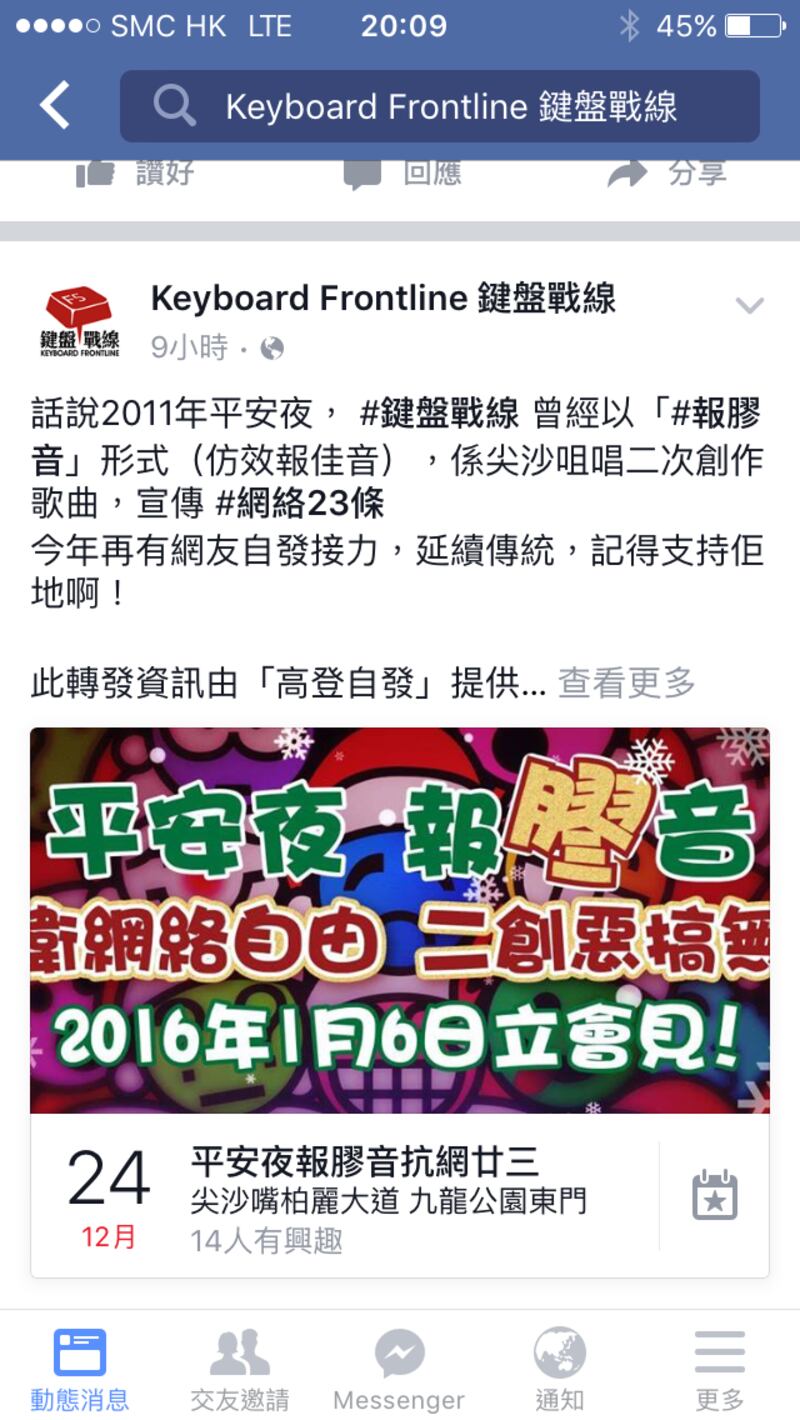Open the Keyboard Frontline search field
The height and width of the screenshot is (1420, 800).
pos(440,106)
